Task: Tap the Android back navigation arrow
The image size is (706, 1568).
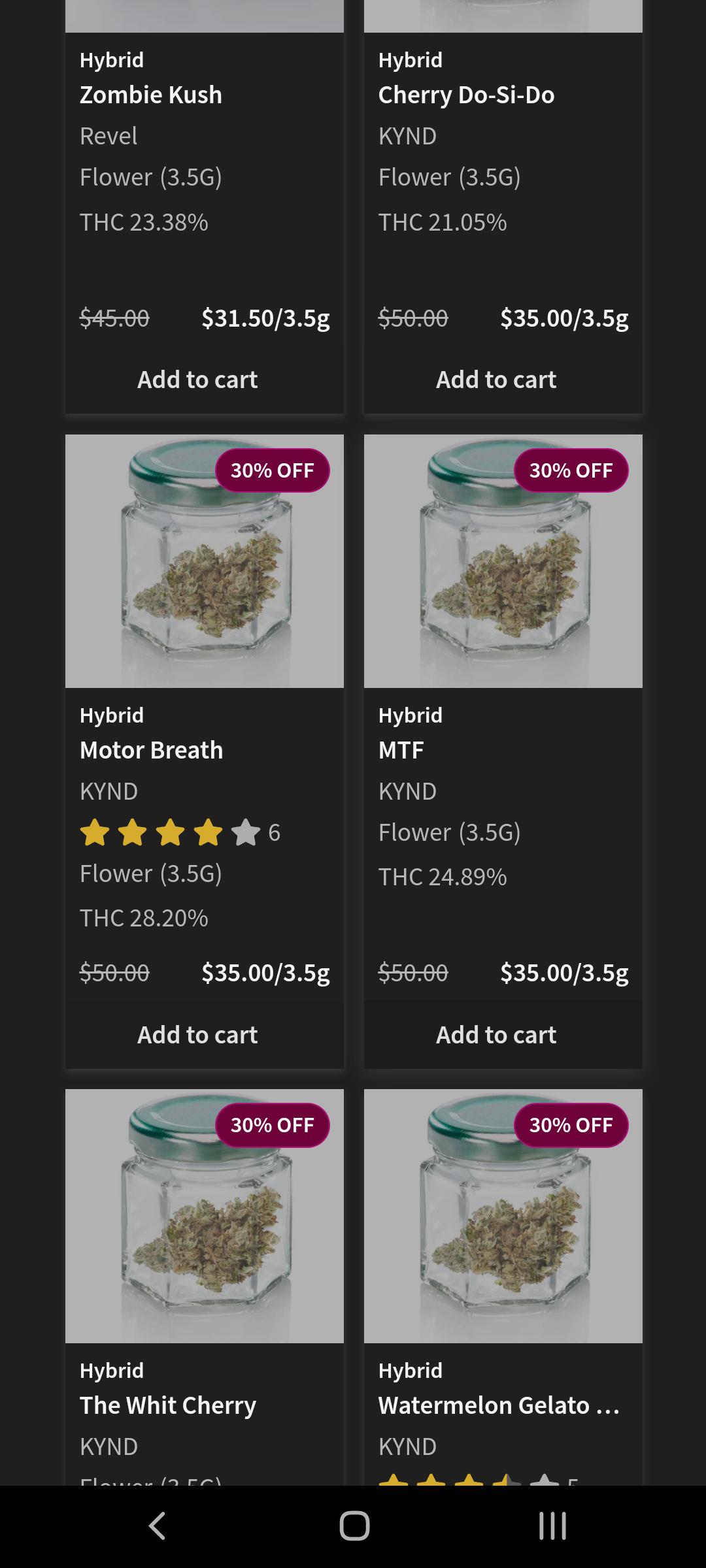Action: point(157,1527)
